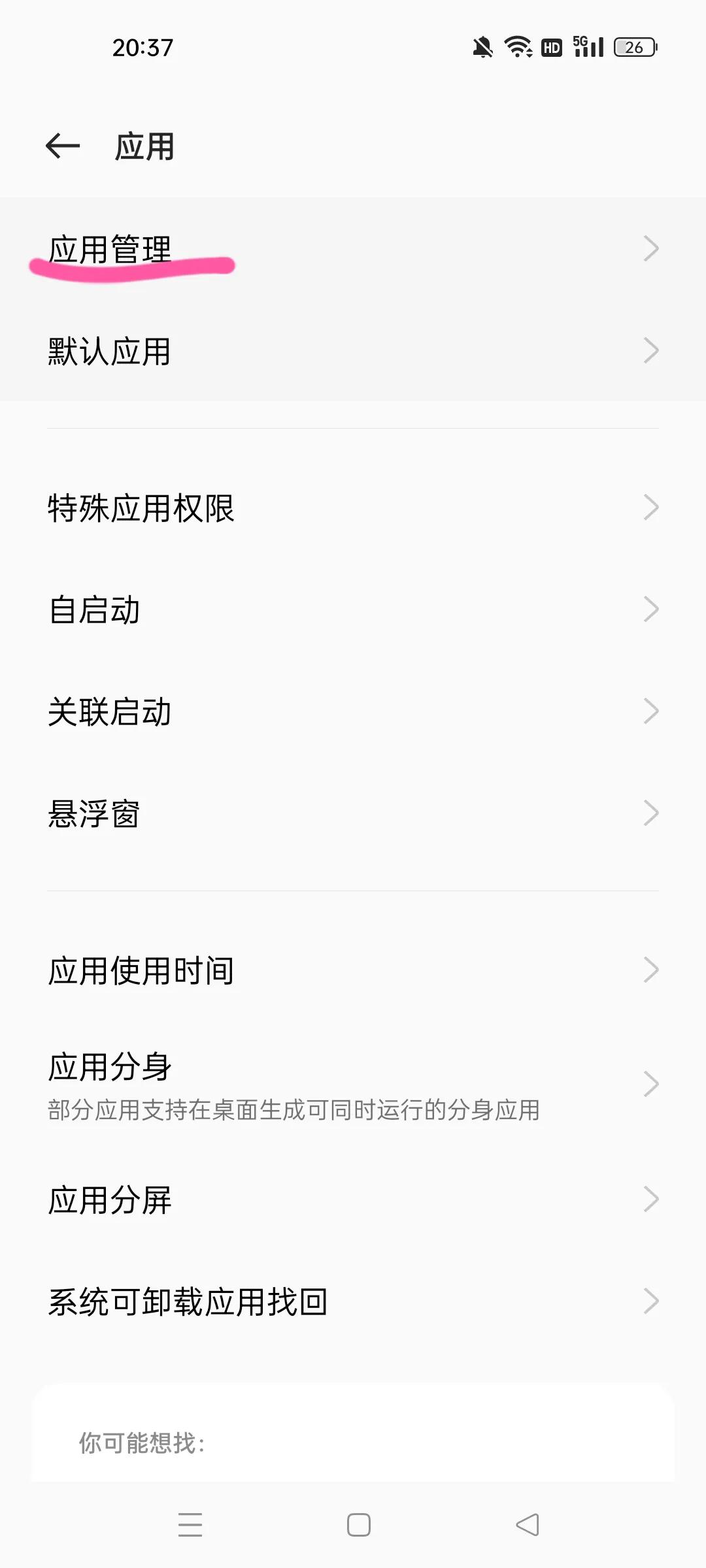This screenshot has height=1568, width=706.
Task: Open 悬浮窗 settings
Action: tap(353, 813)
